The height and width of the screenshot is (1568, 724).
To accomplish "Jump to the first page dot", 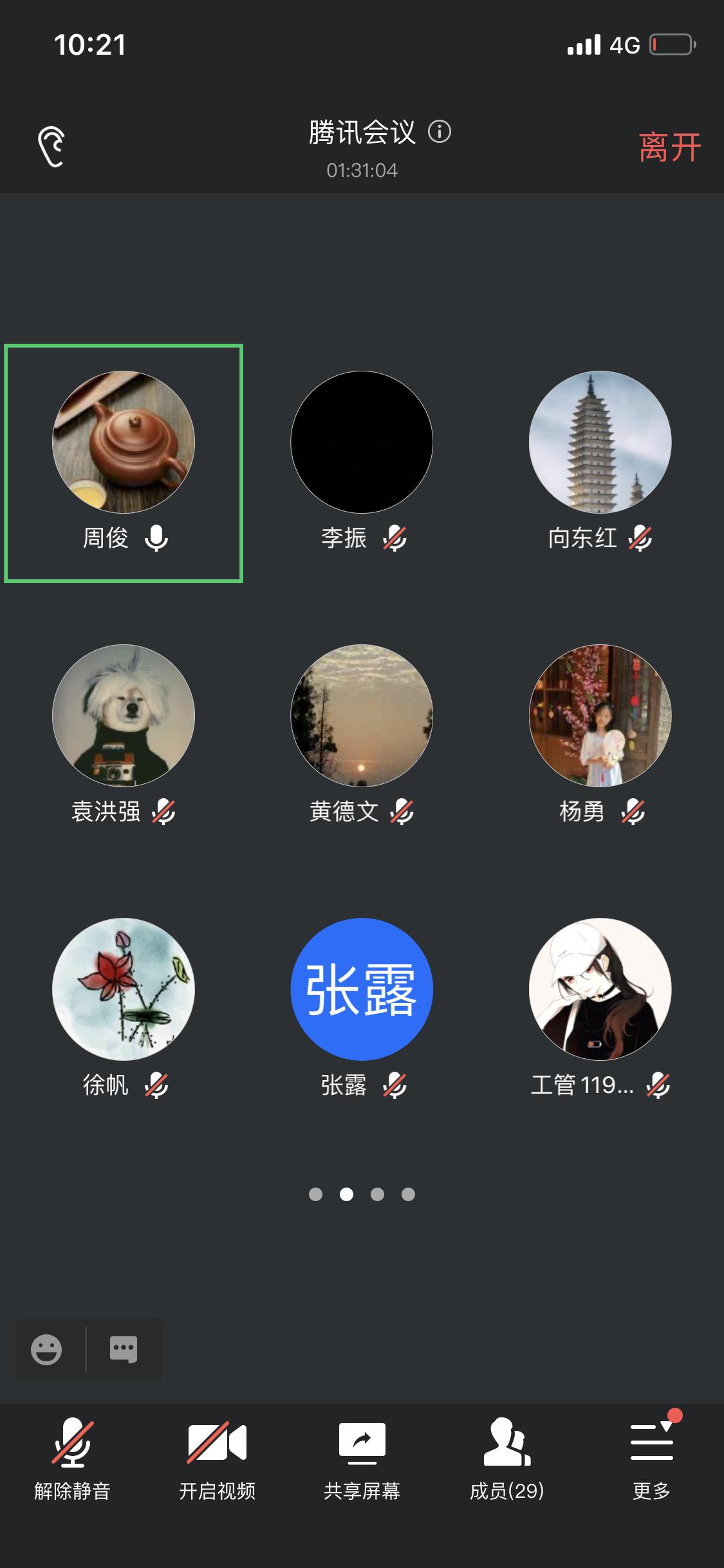I will (x=315, y=1195).
